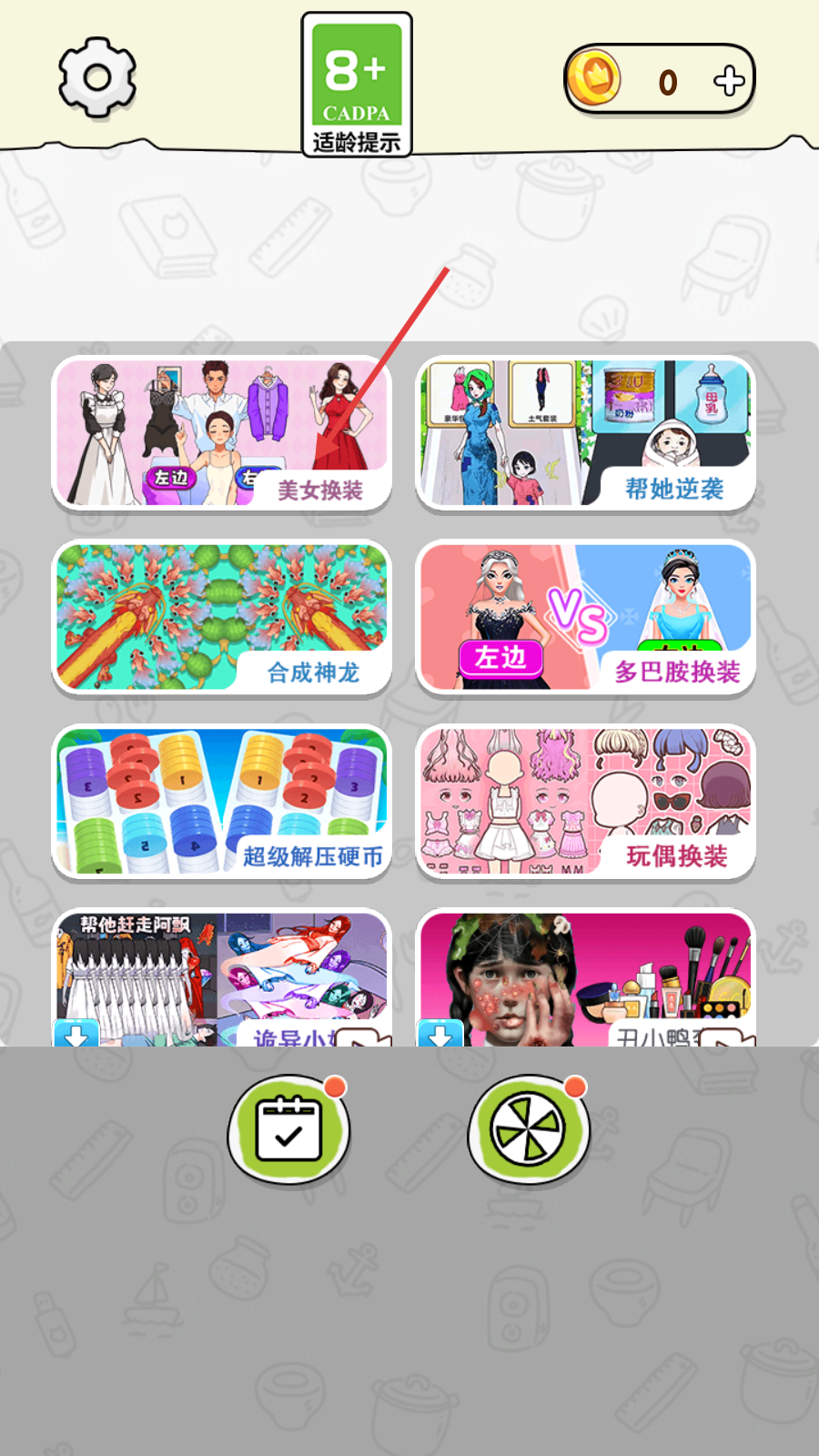Start the 多巴胺换装 game
This screenshot has width=819, height=1456.
[x=586, y=618]
